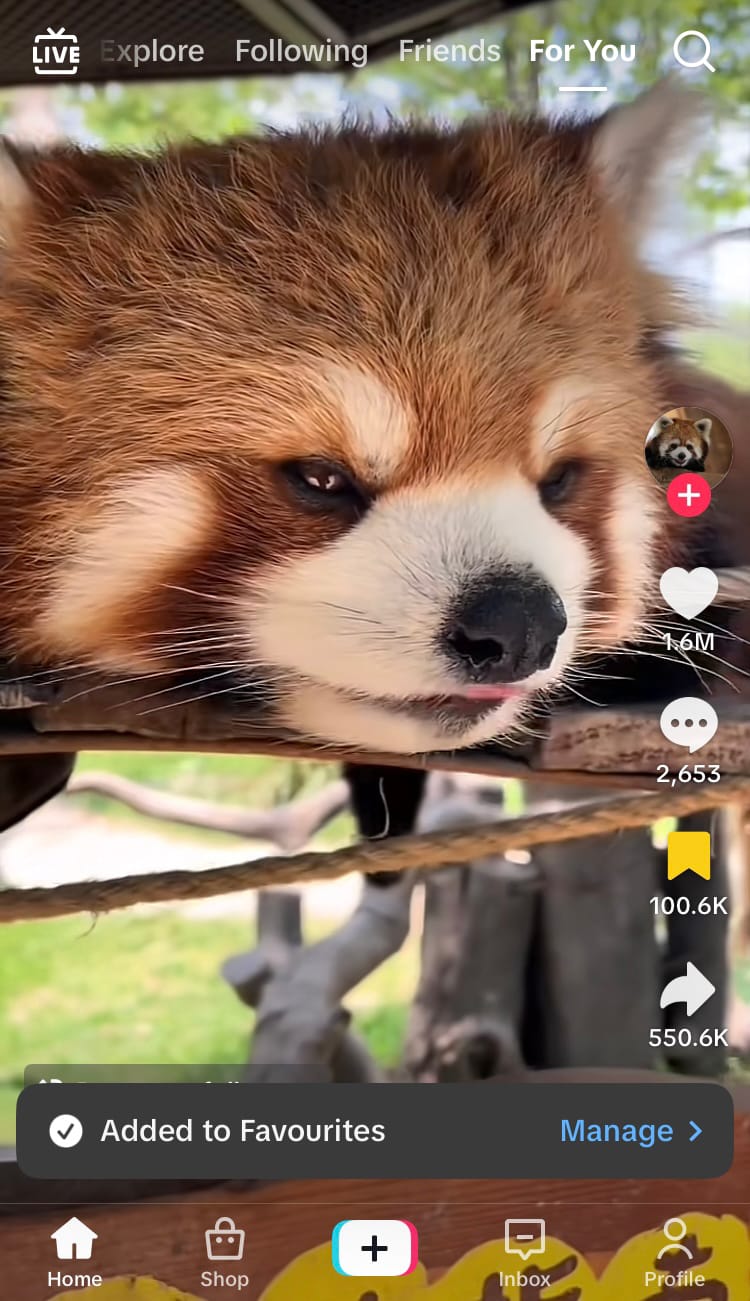Open the comments with 2,653 replies
The height and width of the screenshot is (1301, 750).
(x=688, y=725)
